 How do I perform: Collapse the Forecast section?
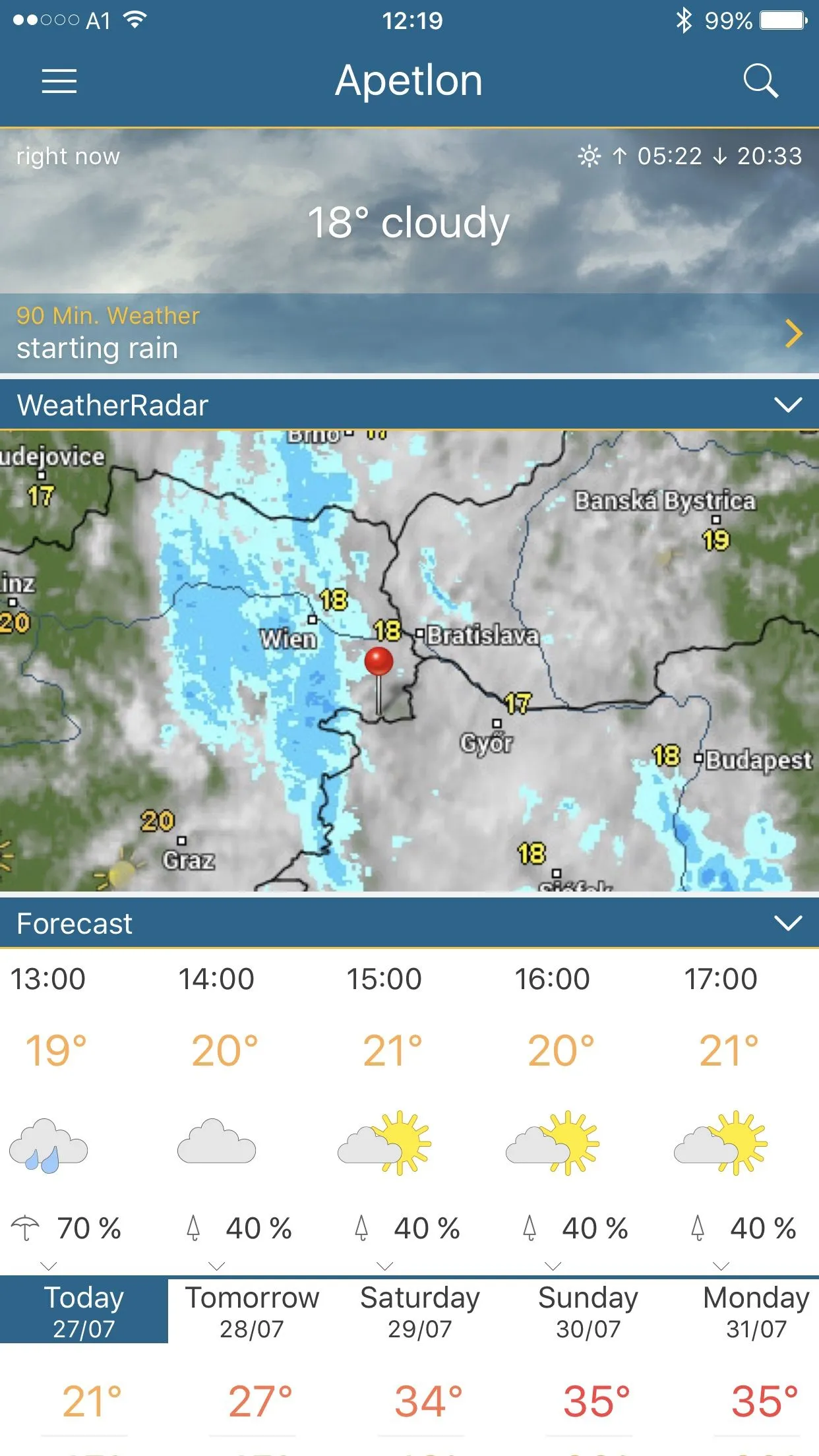(x=787, y=923)
